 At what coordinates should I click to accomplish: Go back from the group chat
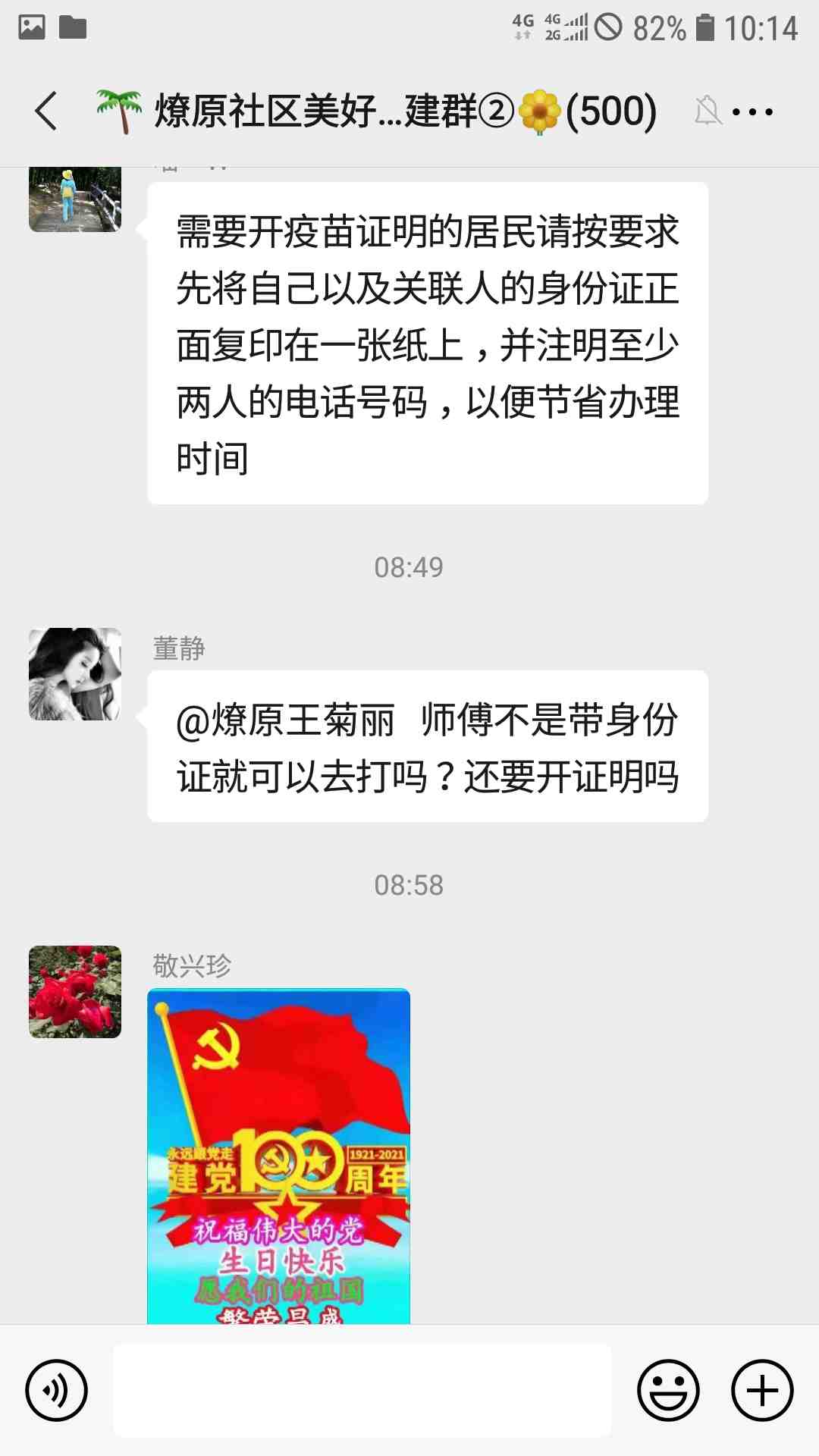(x=47, y=111)
